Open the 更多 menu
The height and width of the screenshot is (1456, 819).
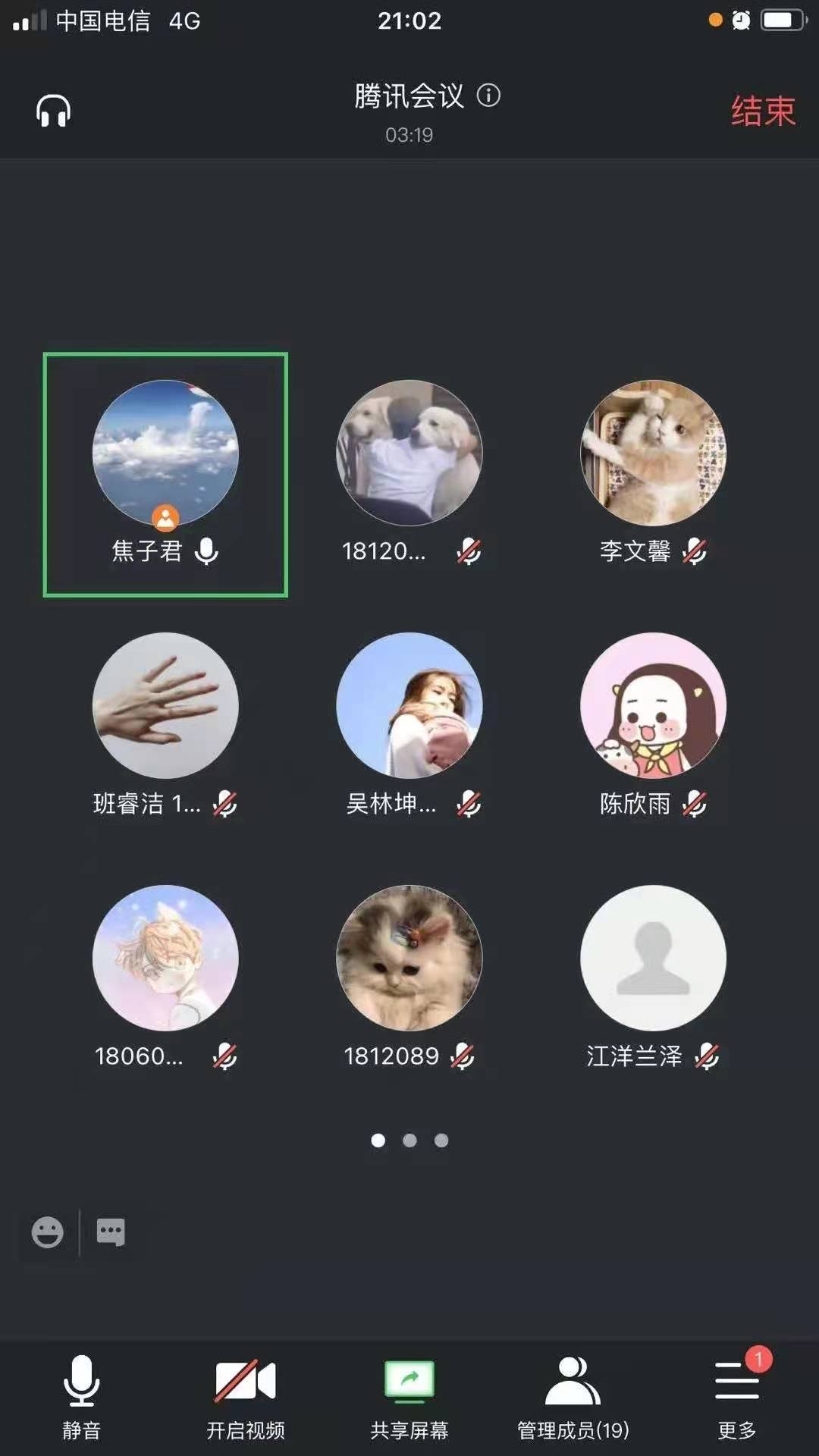pos(737,1396)
